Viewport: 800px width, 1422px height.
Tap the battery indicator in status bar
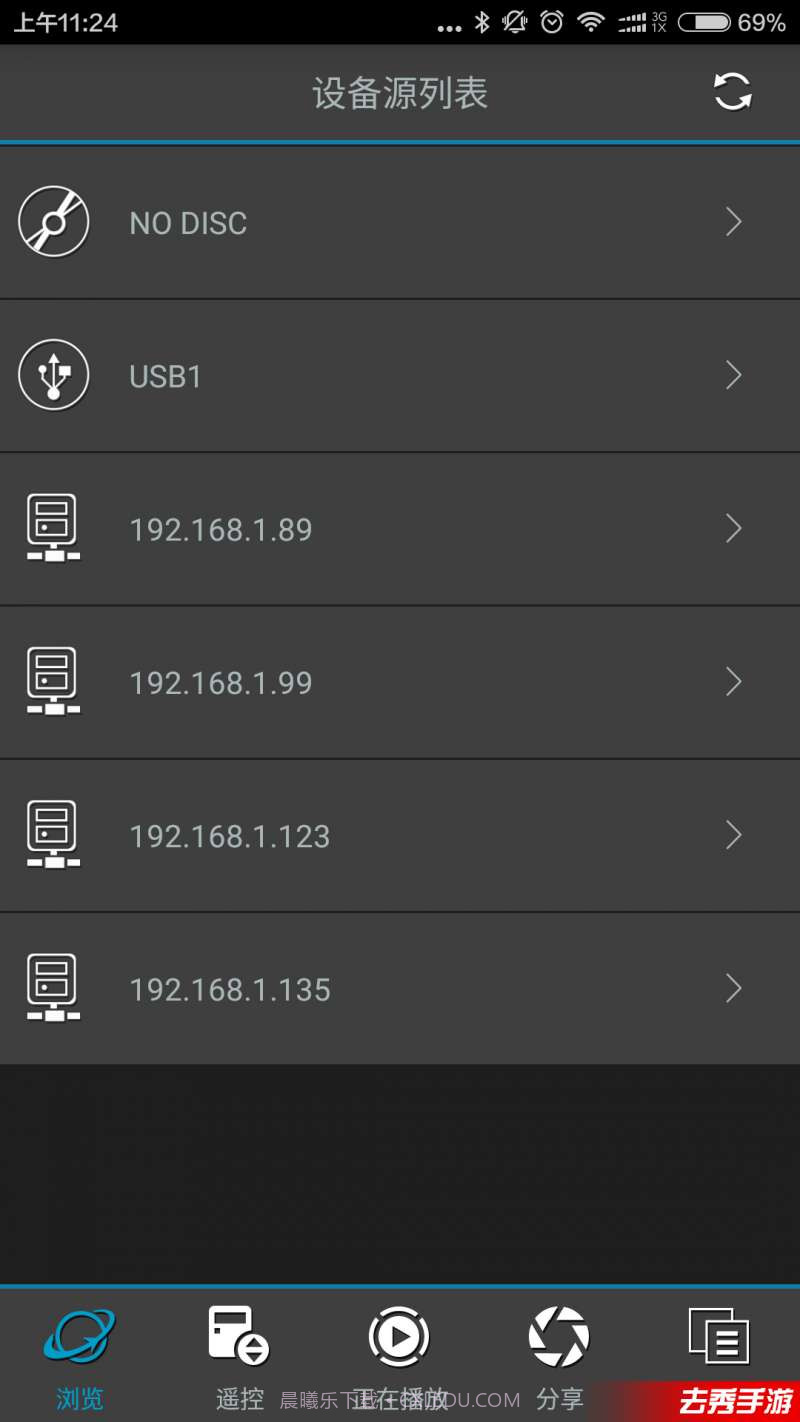[706, 21]
